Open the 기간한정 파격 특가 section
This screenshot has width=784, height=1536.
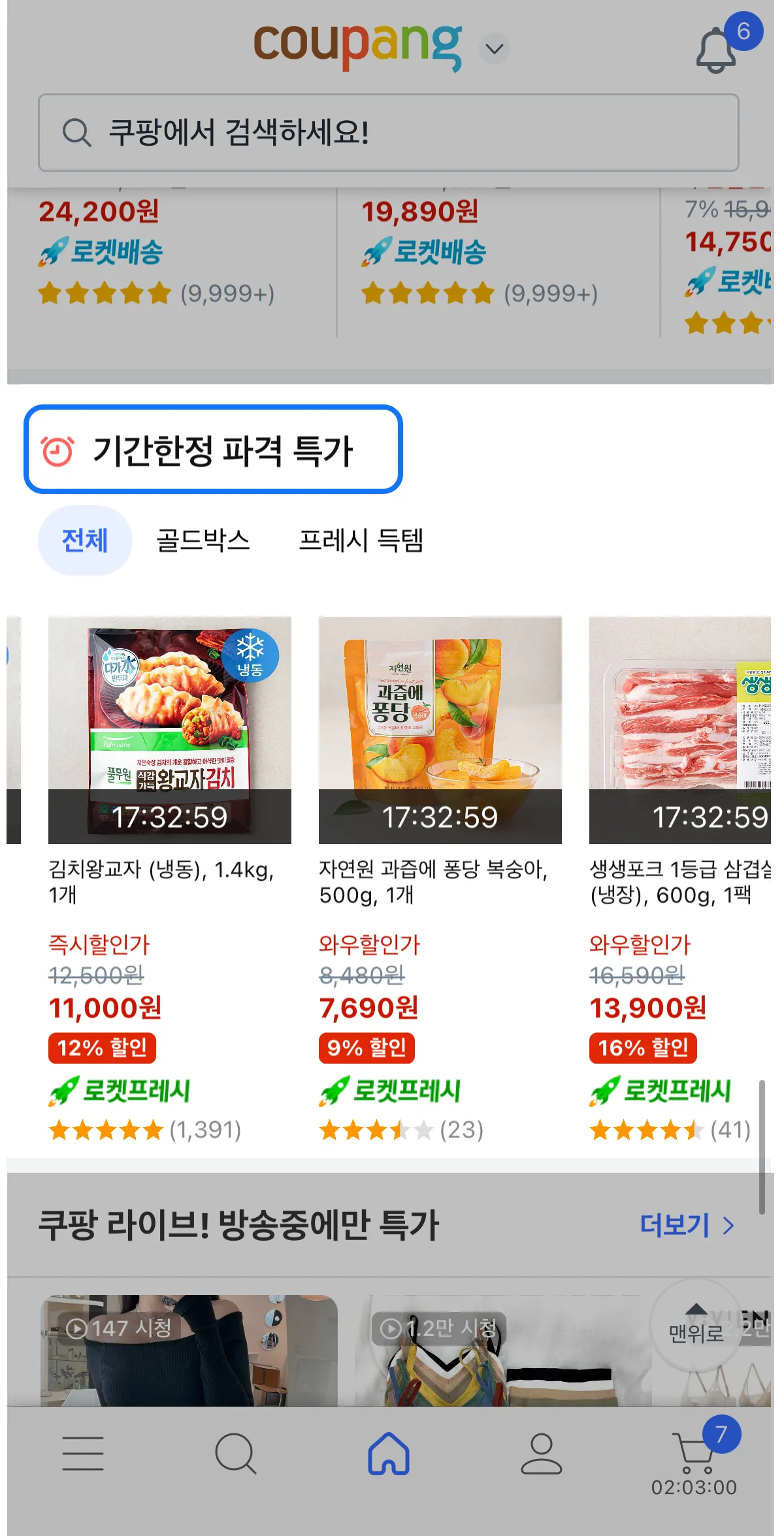tap(213, 449)
